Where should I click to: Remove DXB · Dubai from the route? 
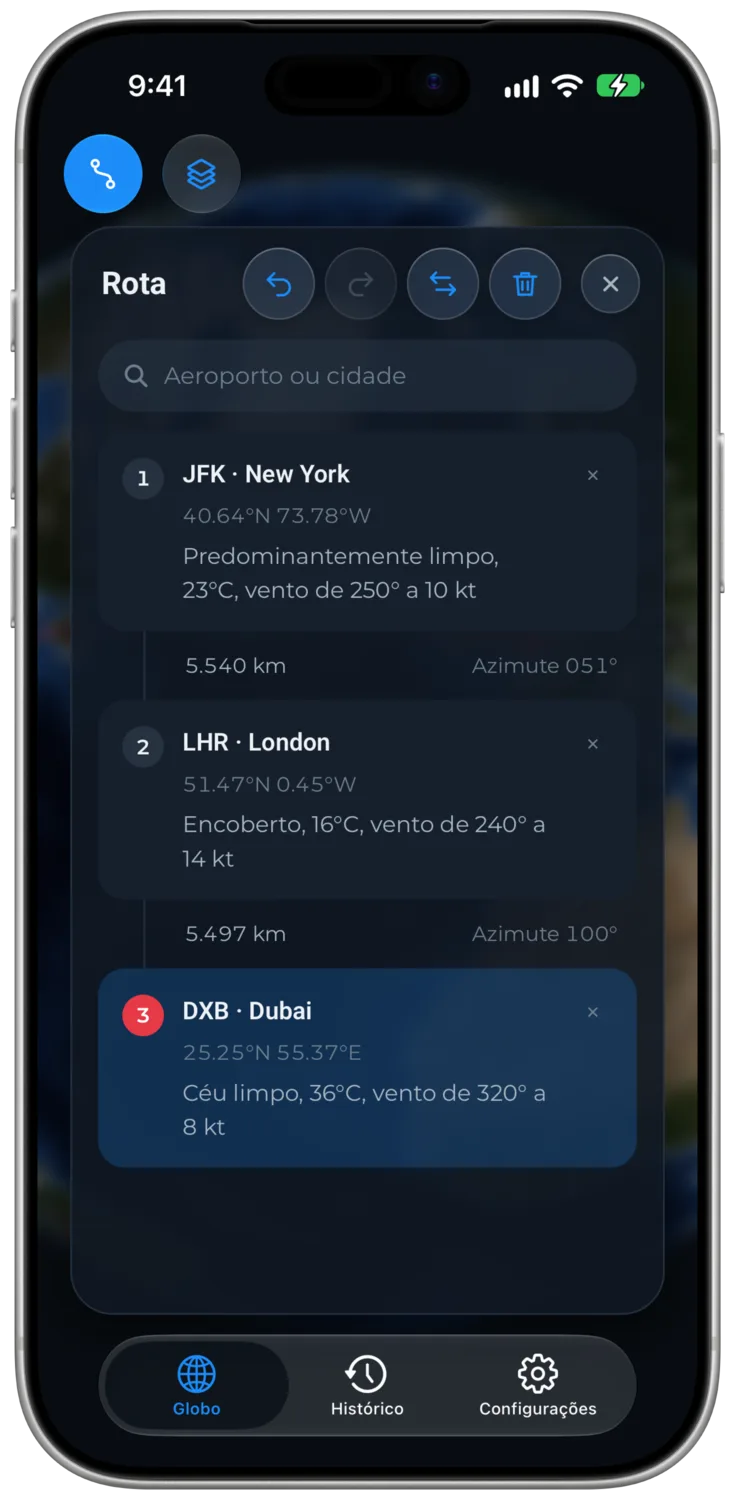pyautogui.click(x=593, y=1012)
